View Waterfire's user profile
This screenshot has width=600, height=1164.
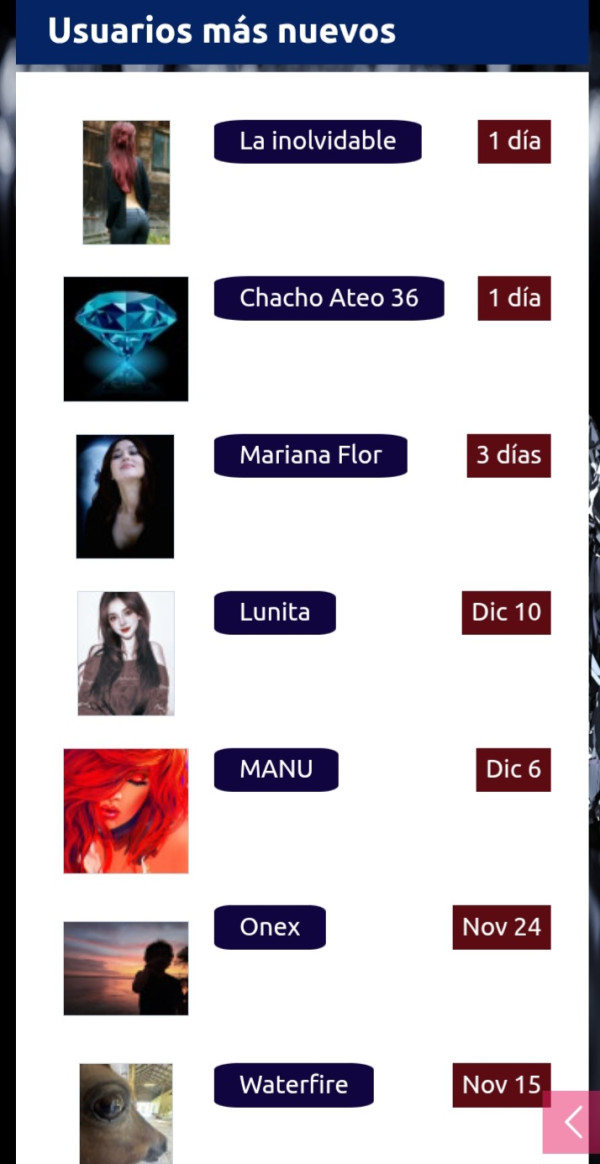[x=293, y=1085]
